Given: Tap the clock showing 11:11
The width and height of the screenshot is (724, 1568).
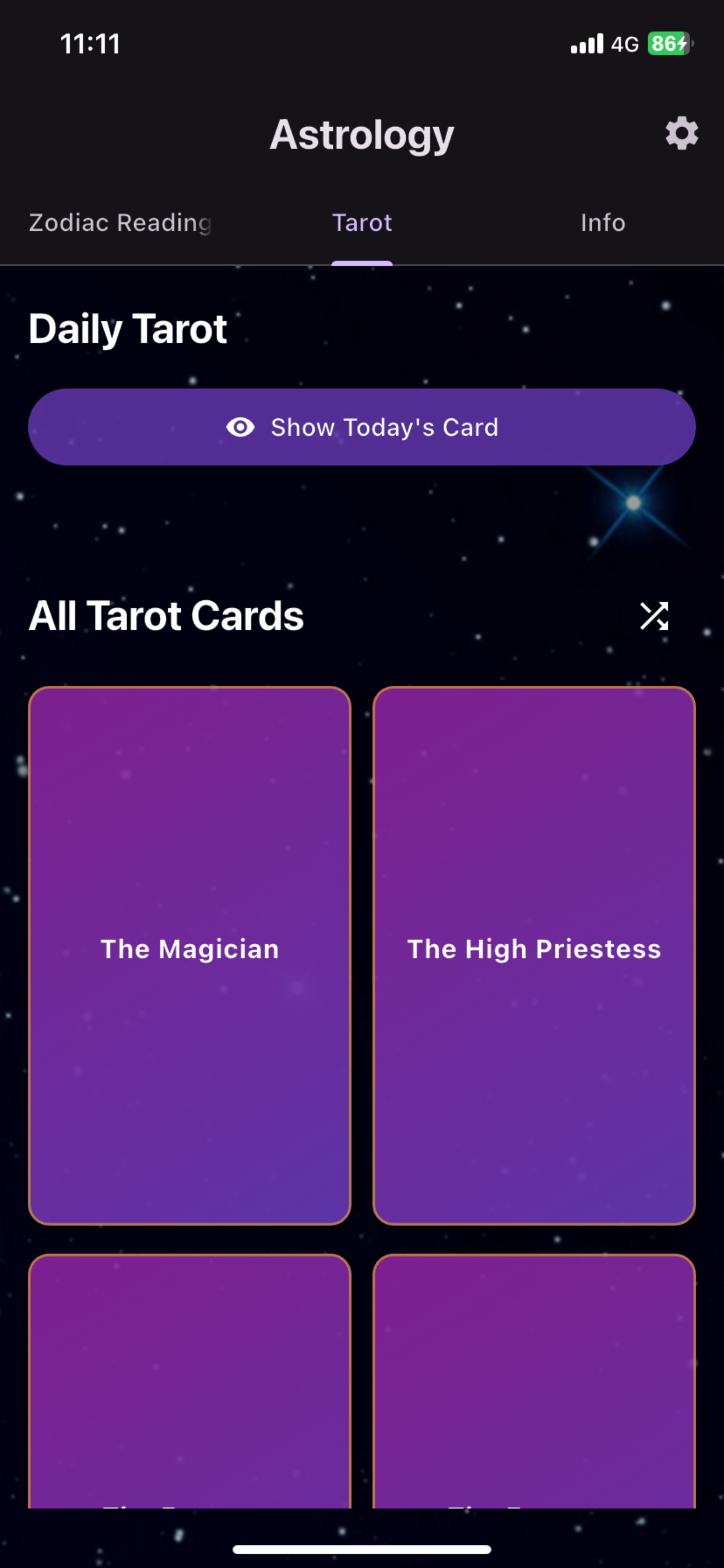Looking at the screenshot, I should point(90,43).
